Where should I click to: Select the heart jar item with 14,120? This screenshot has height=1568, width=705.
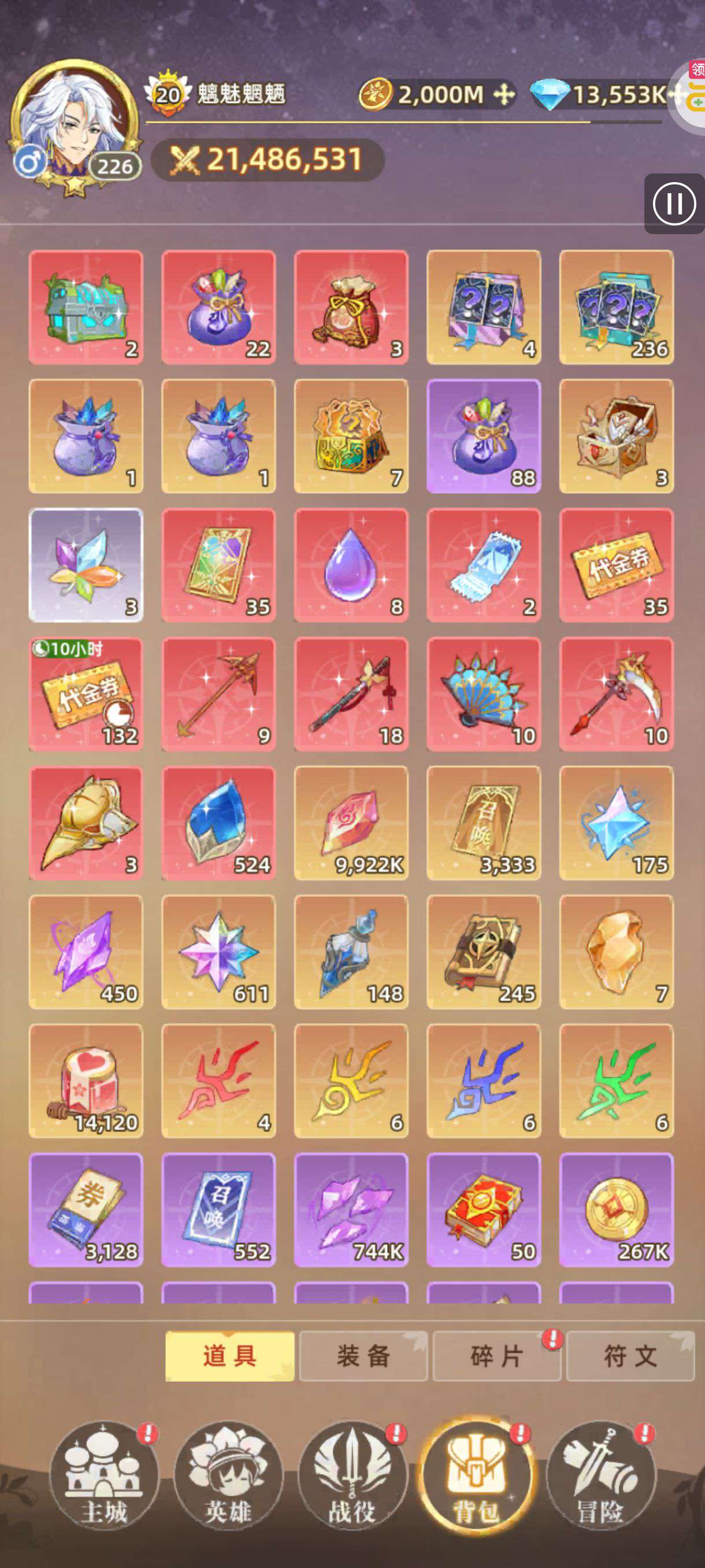tap(86, 1081)
